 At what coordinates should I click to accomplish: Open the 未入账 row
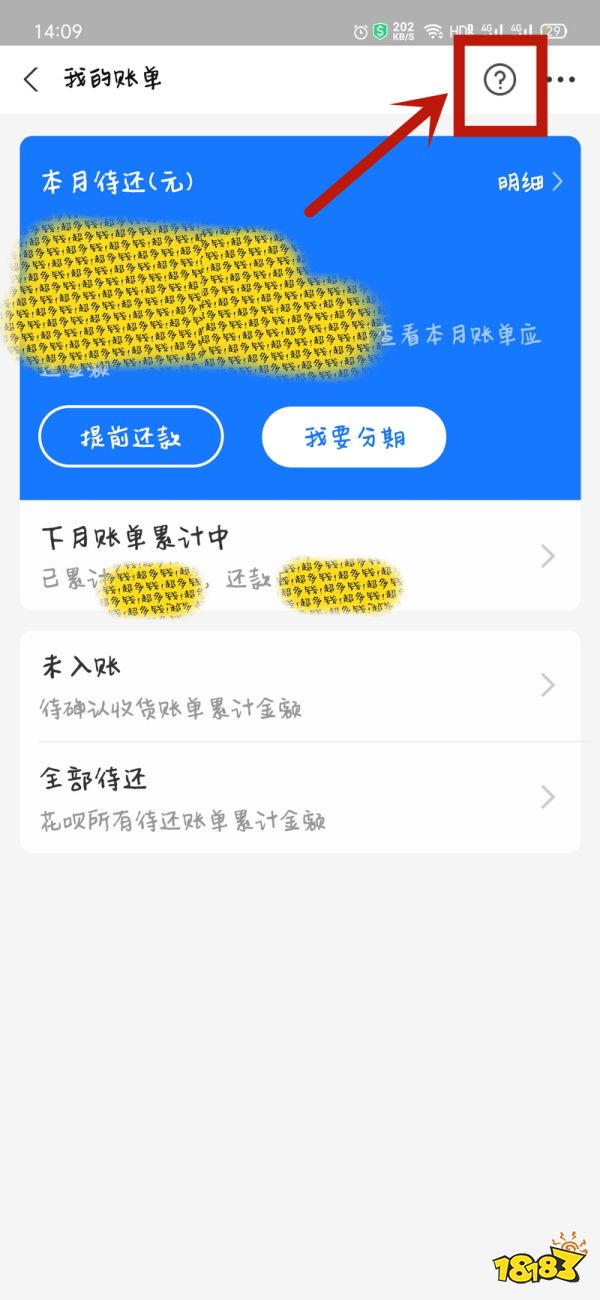pos(300,686)
